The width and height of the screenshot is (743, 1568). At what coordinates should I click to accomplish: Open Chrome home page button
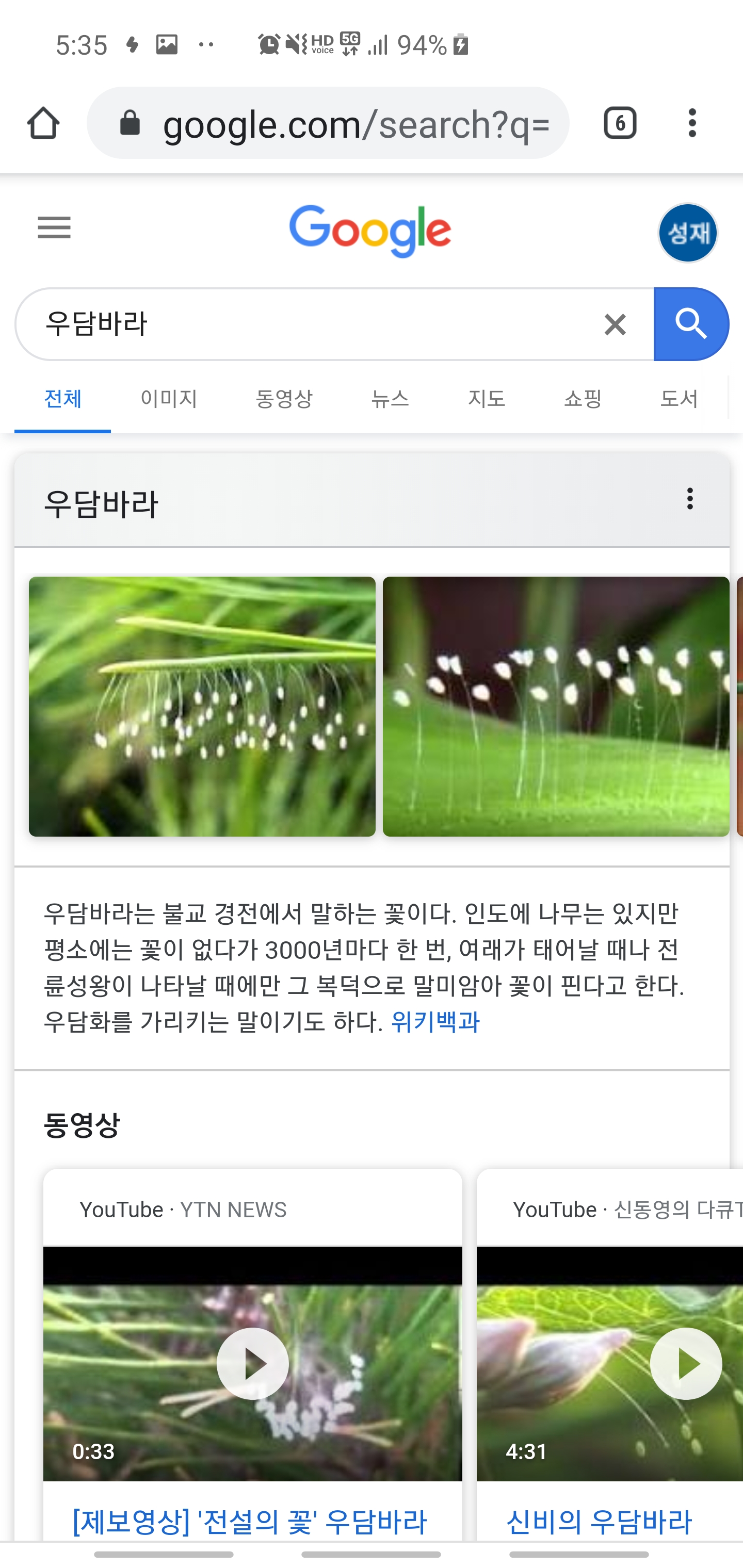(43, 124)
